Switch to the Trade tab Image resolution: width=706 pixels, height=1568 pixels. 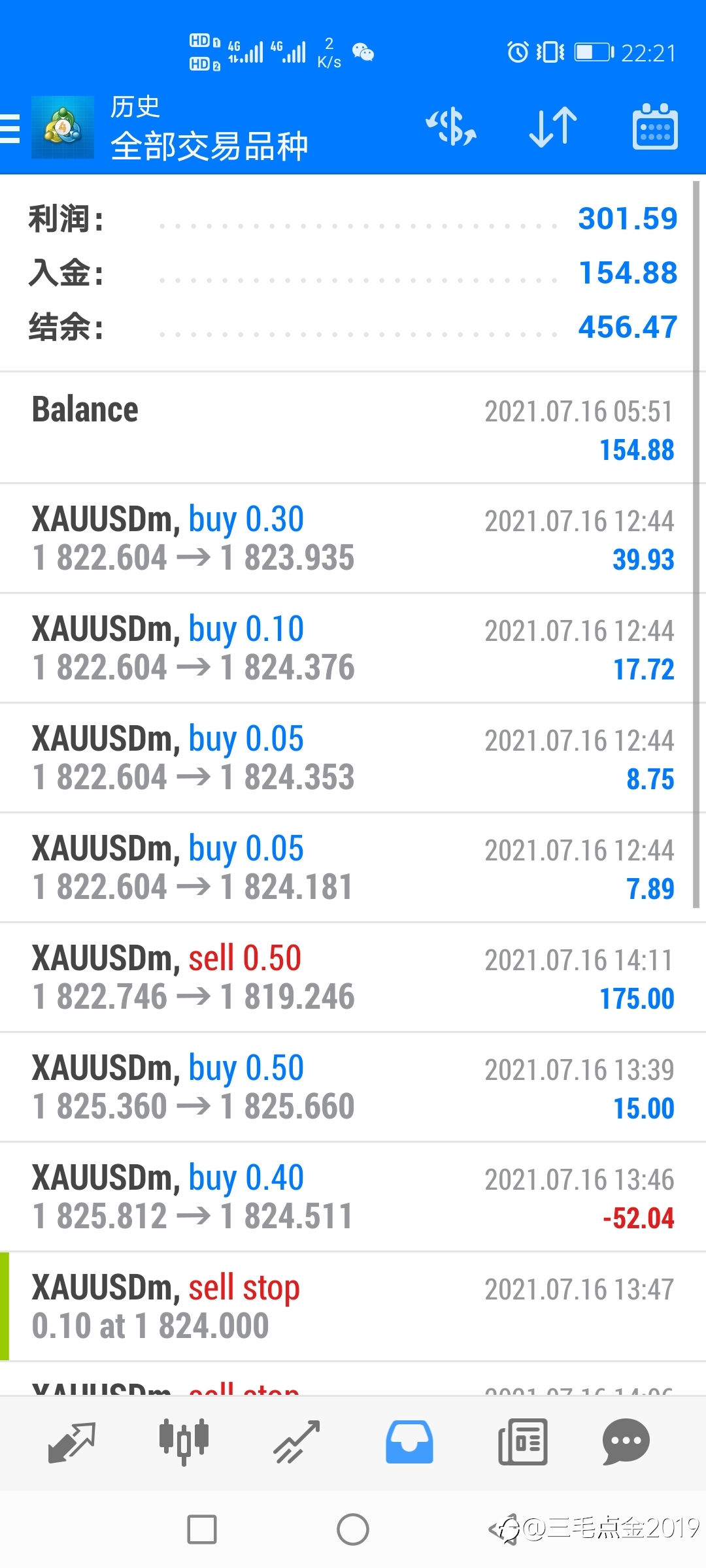coord(297,1442)
